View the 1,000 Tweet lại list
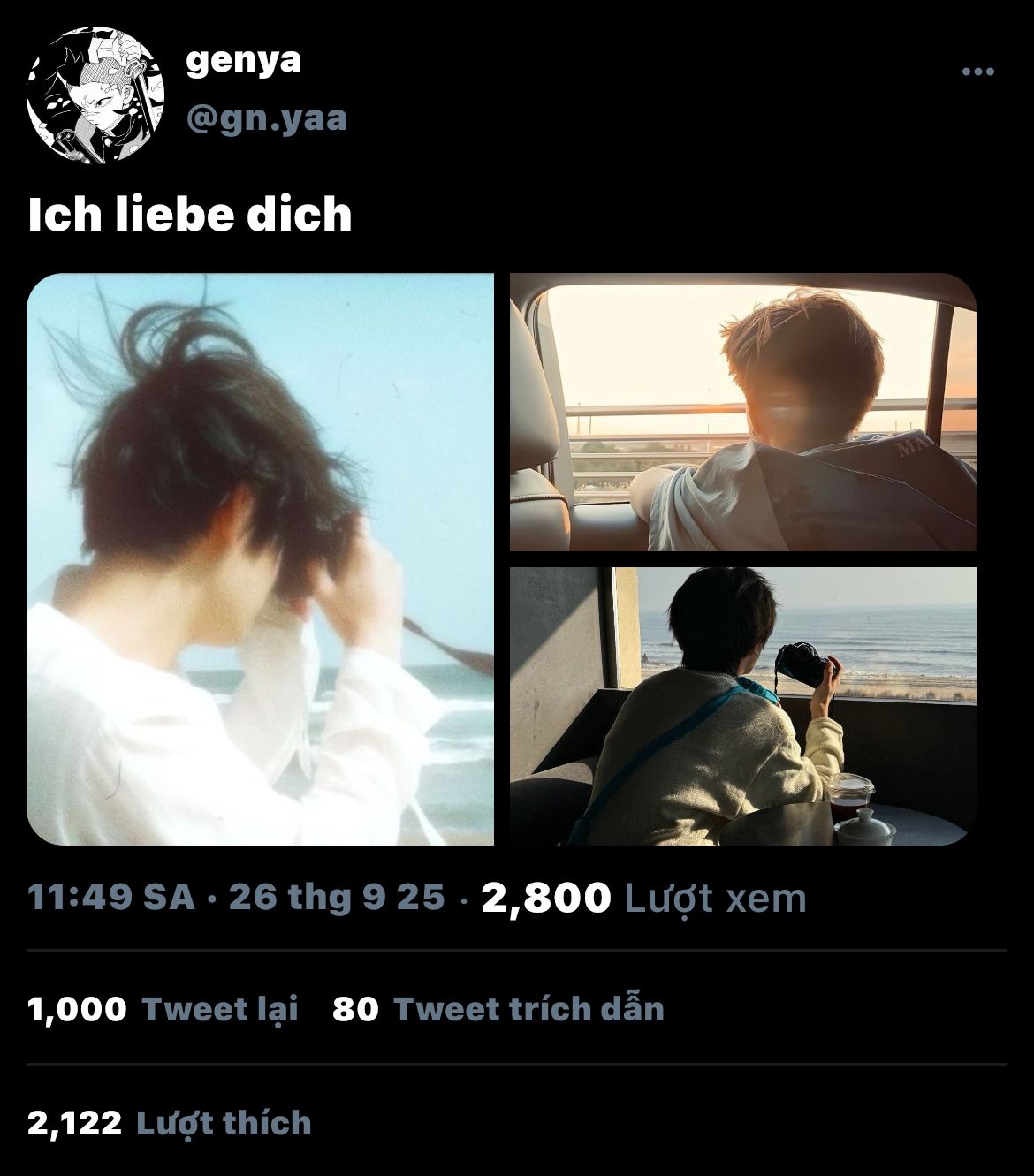This screenshot has width=1034, height=1176. (x=163, y=1008)
